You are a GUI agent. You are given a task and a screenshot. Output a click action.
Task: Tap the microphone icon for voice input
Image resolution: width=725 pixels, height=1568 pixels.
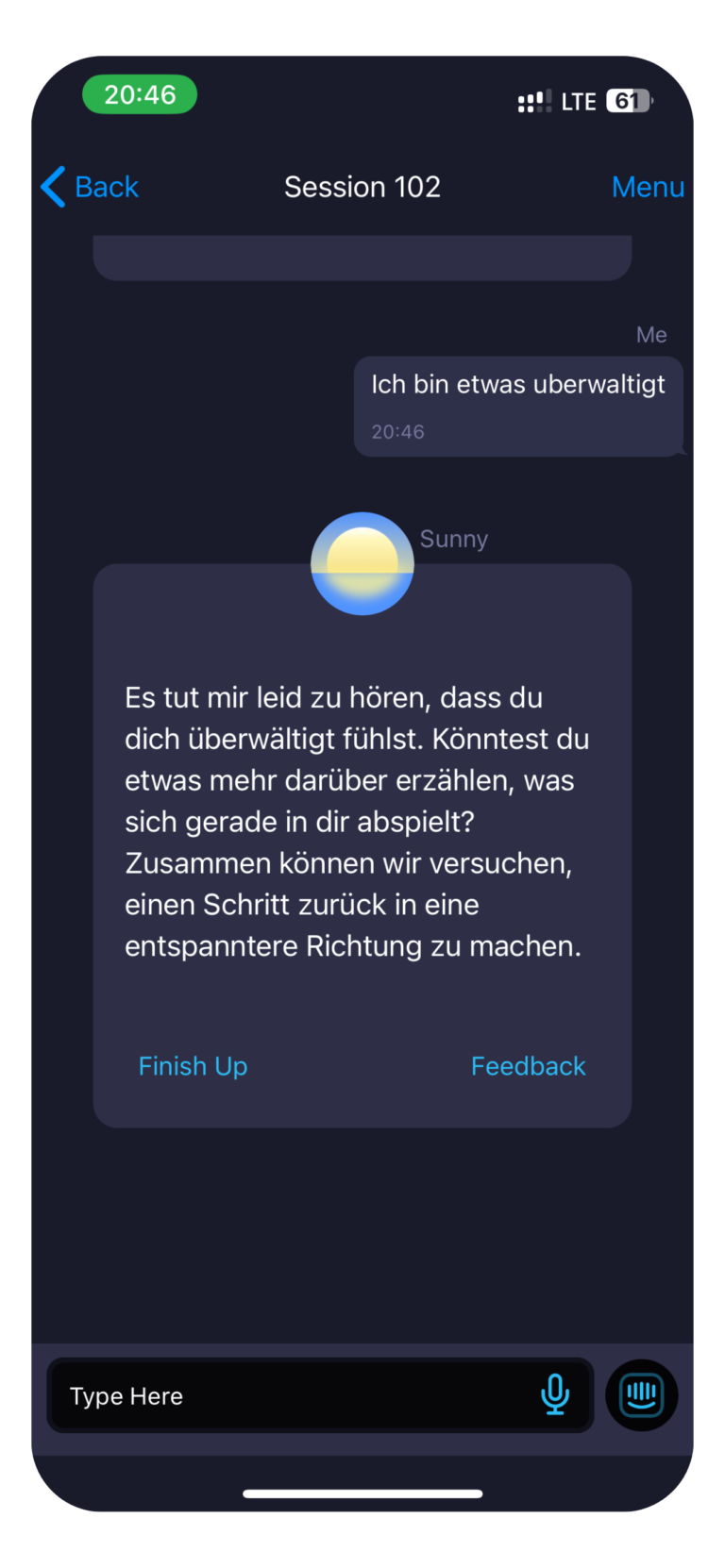pos(556,1395)
